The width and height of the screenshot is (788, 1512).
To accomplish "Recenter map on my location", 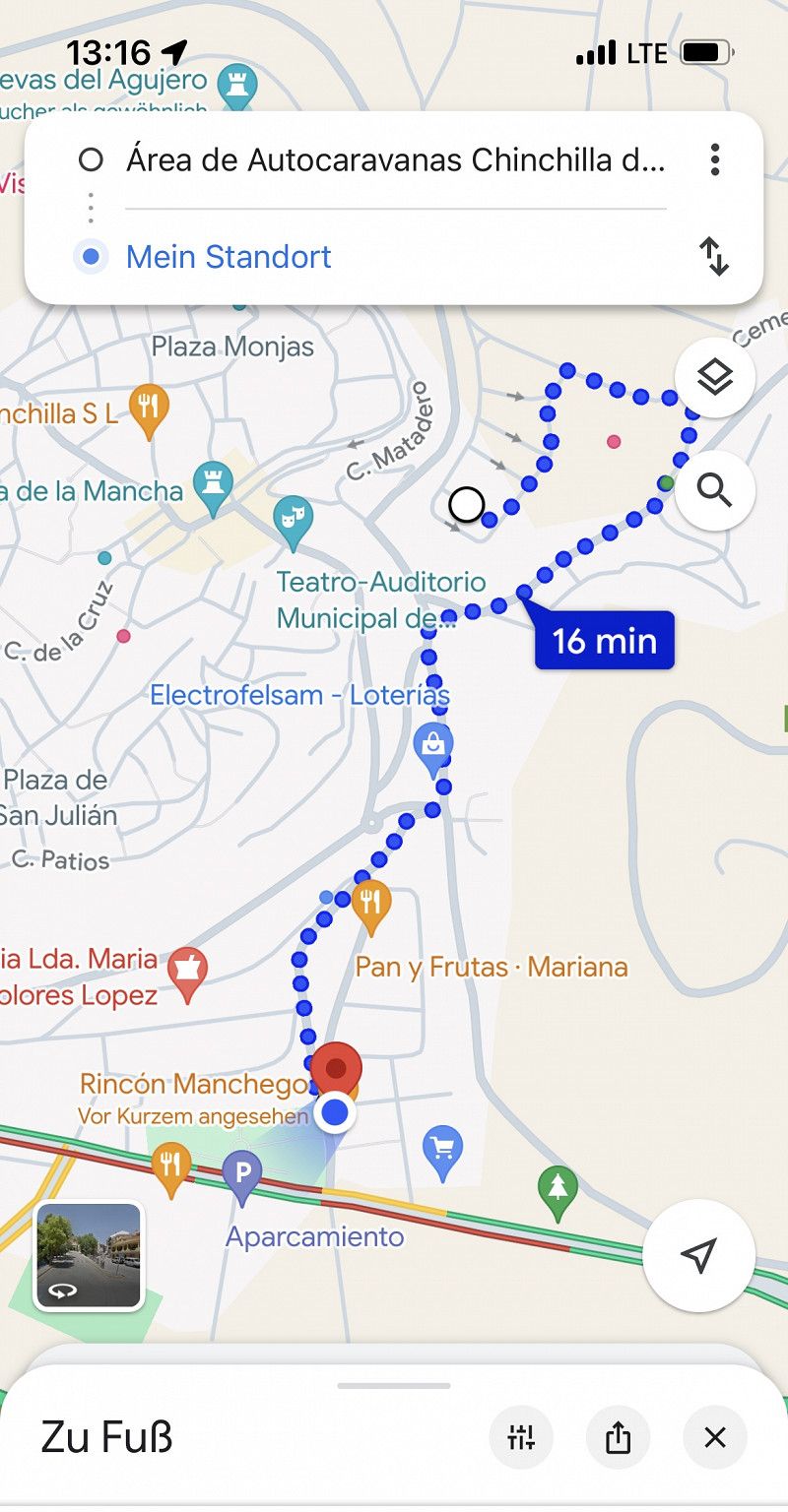I will pyautogui.click(x=698, y=1255).
